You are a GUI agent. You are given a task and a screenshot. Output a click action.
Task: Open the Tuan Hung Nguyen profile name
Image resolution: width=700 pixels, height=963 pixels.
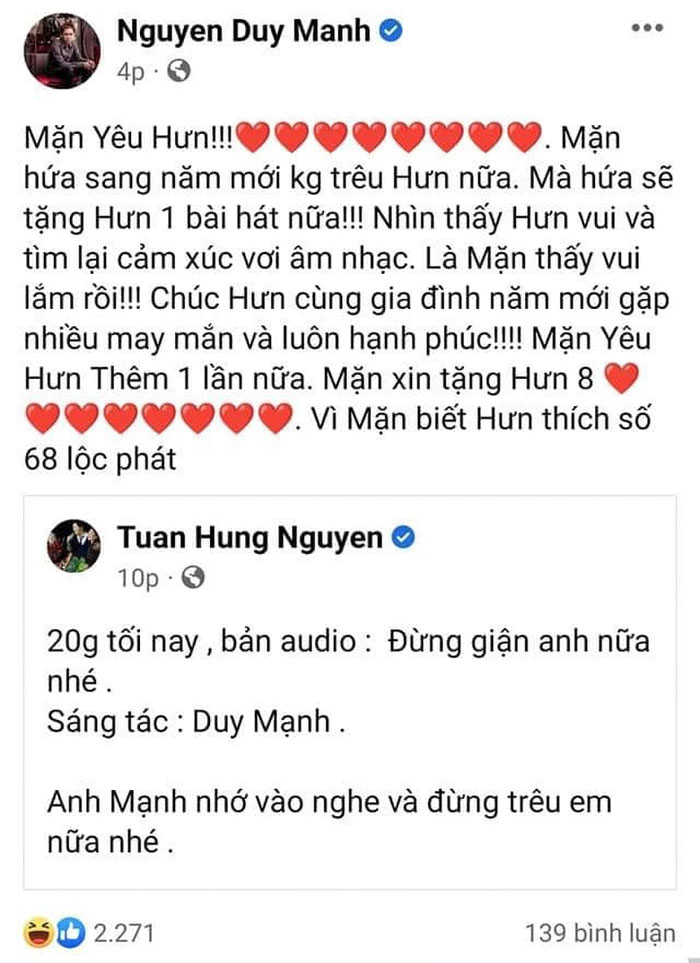[x=250, y=538]
